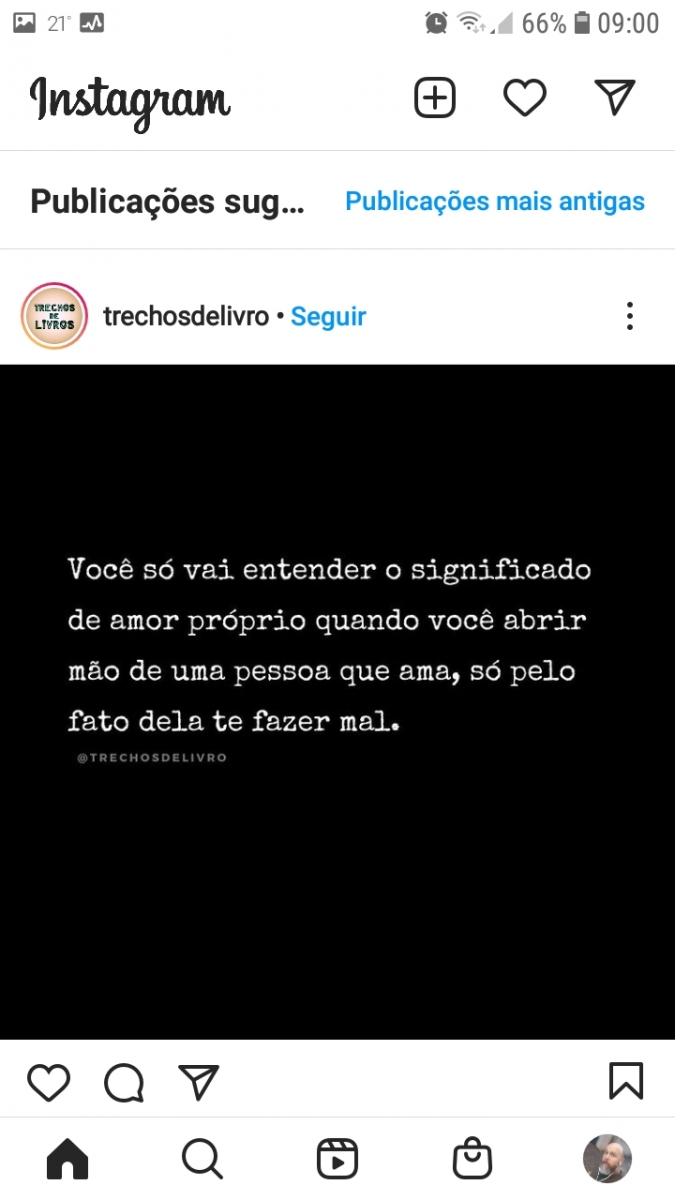Viewport: 675px width, 1200px height.
Task: Open post options three-dot menu
Action: pyautogui.click(x=629, y=316)
